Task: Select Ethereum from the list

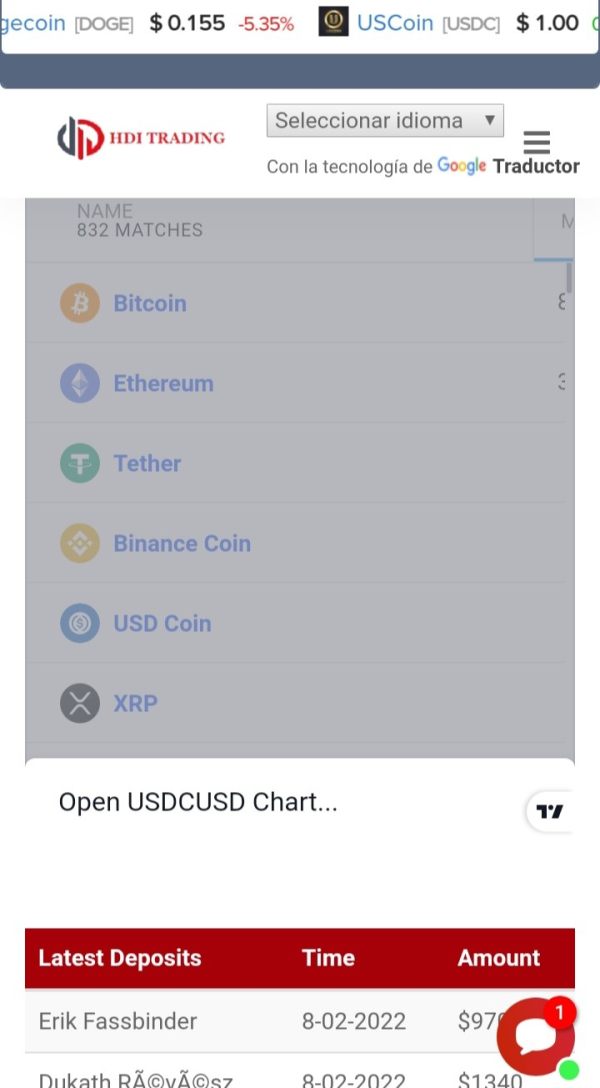Action: (300, 383)
